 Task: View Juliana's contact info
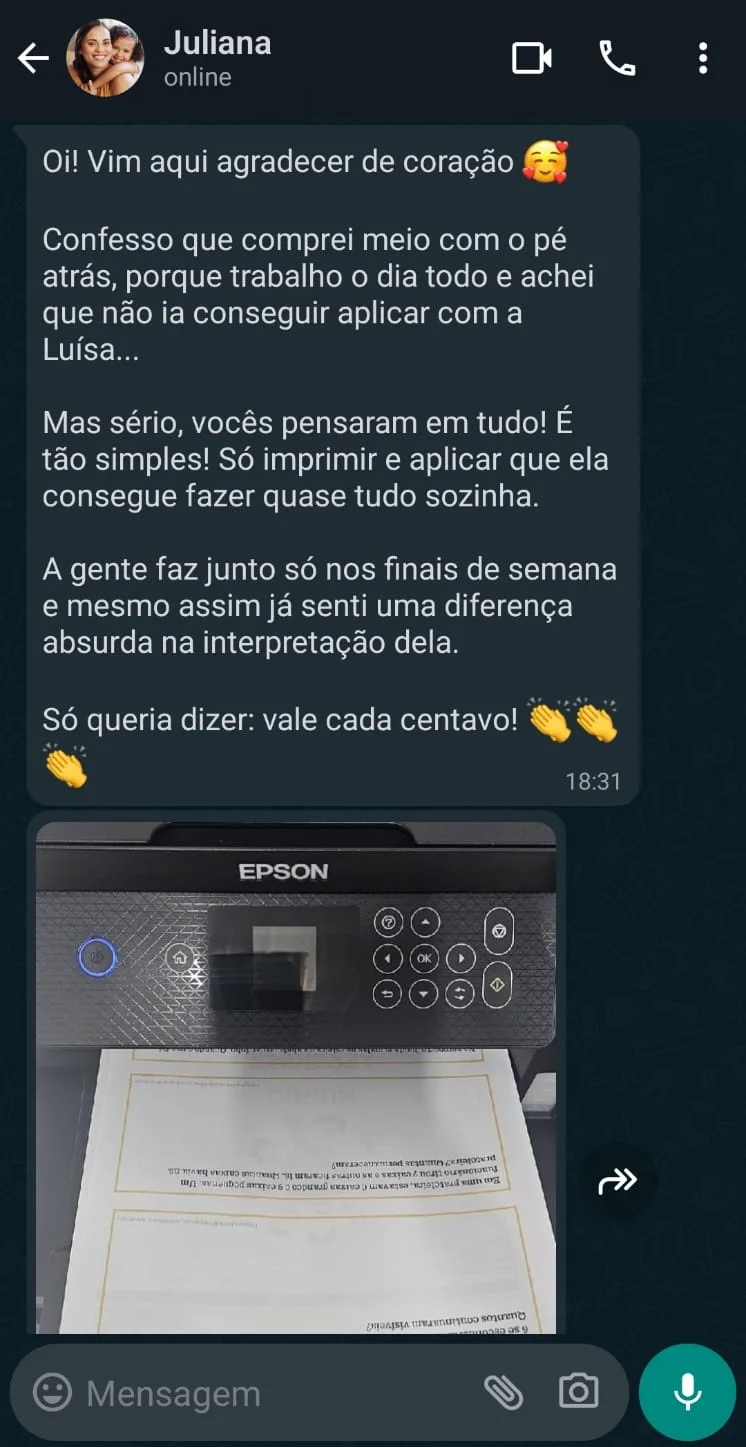(217, 59)
